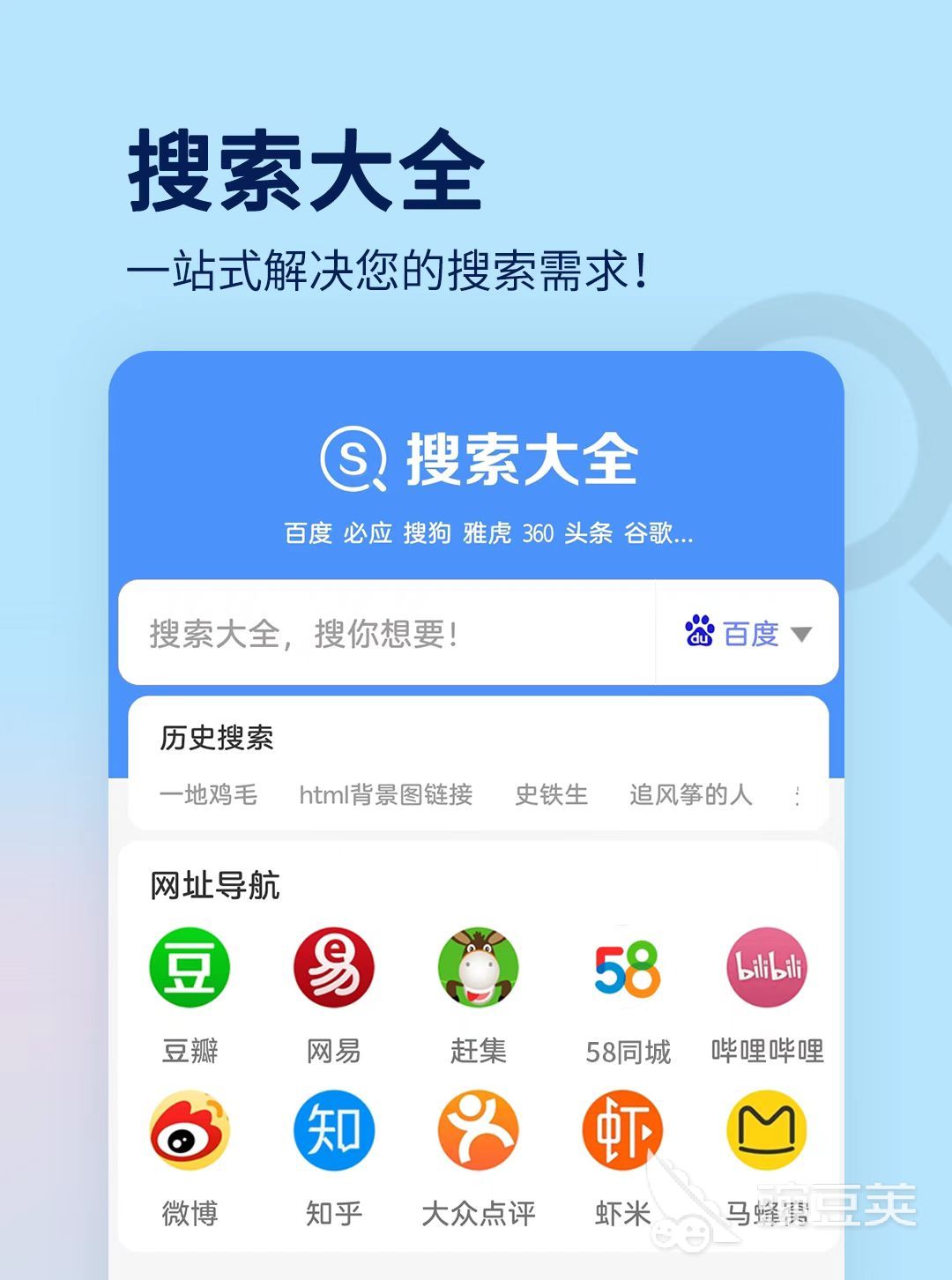This screenshot has width=952, height=1280.
Task: Tap the 大众点评 icon
Action: tap(477, 1131)
